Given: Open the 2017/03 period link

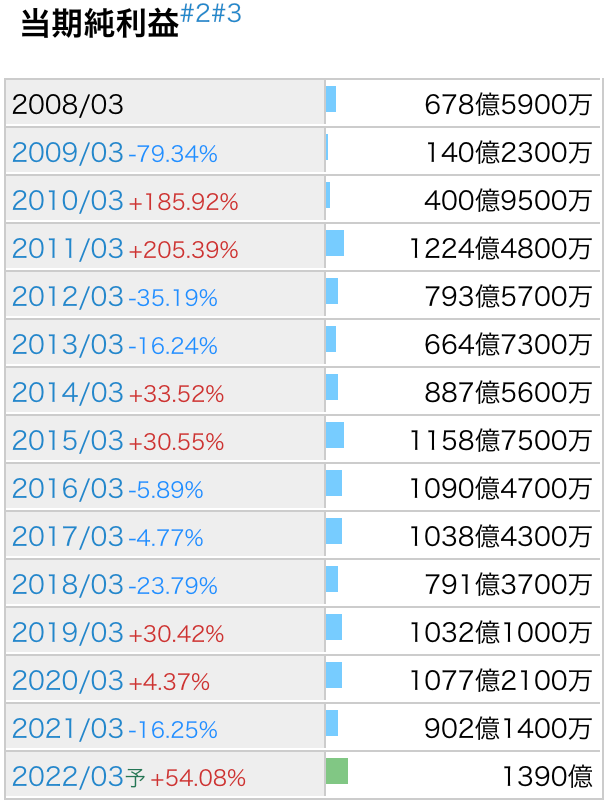Looking at the screenshot, I should (67, 537).
